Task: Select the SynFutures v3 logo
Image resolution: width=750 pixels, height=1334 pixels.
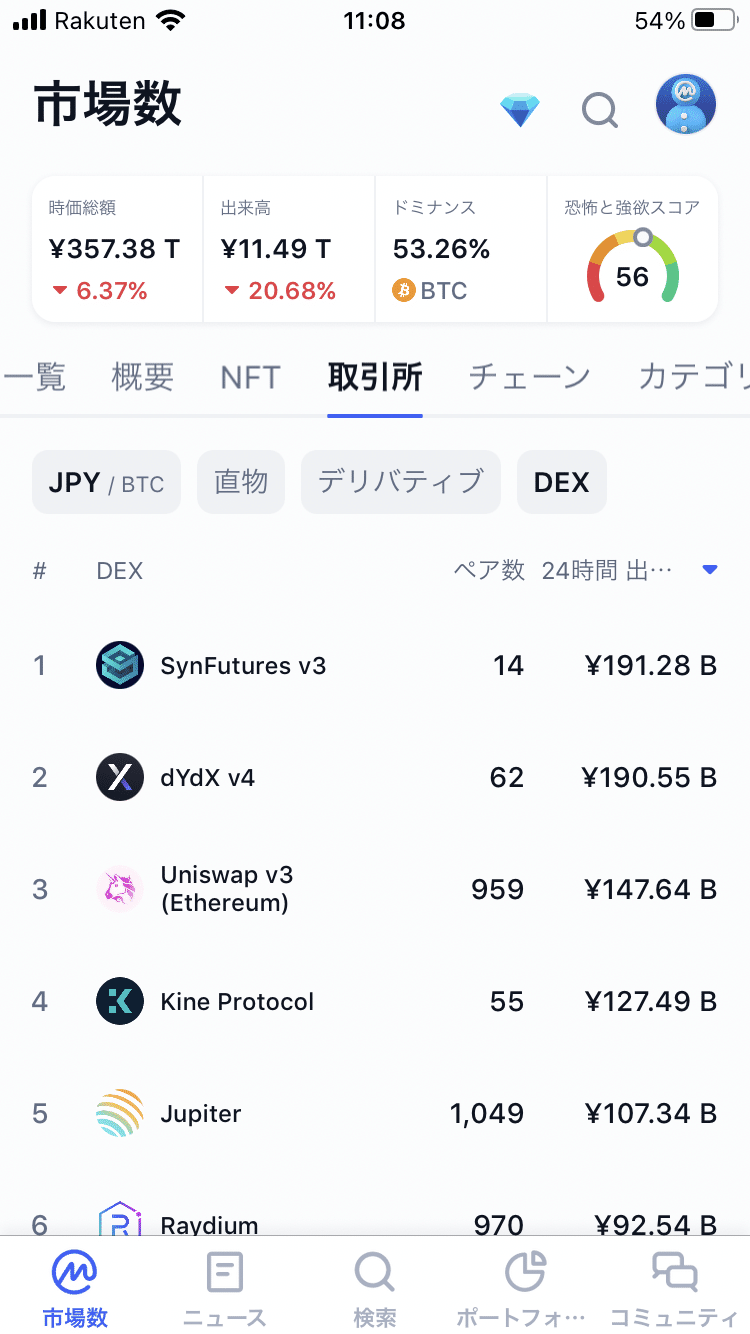Action: [119, 664]
